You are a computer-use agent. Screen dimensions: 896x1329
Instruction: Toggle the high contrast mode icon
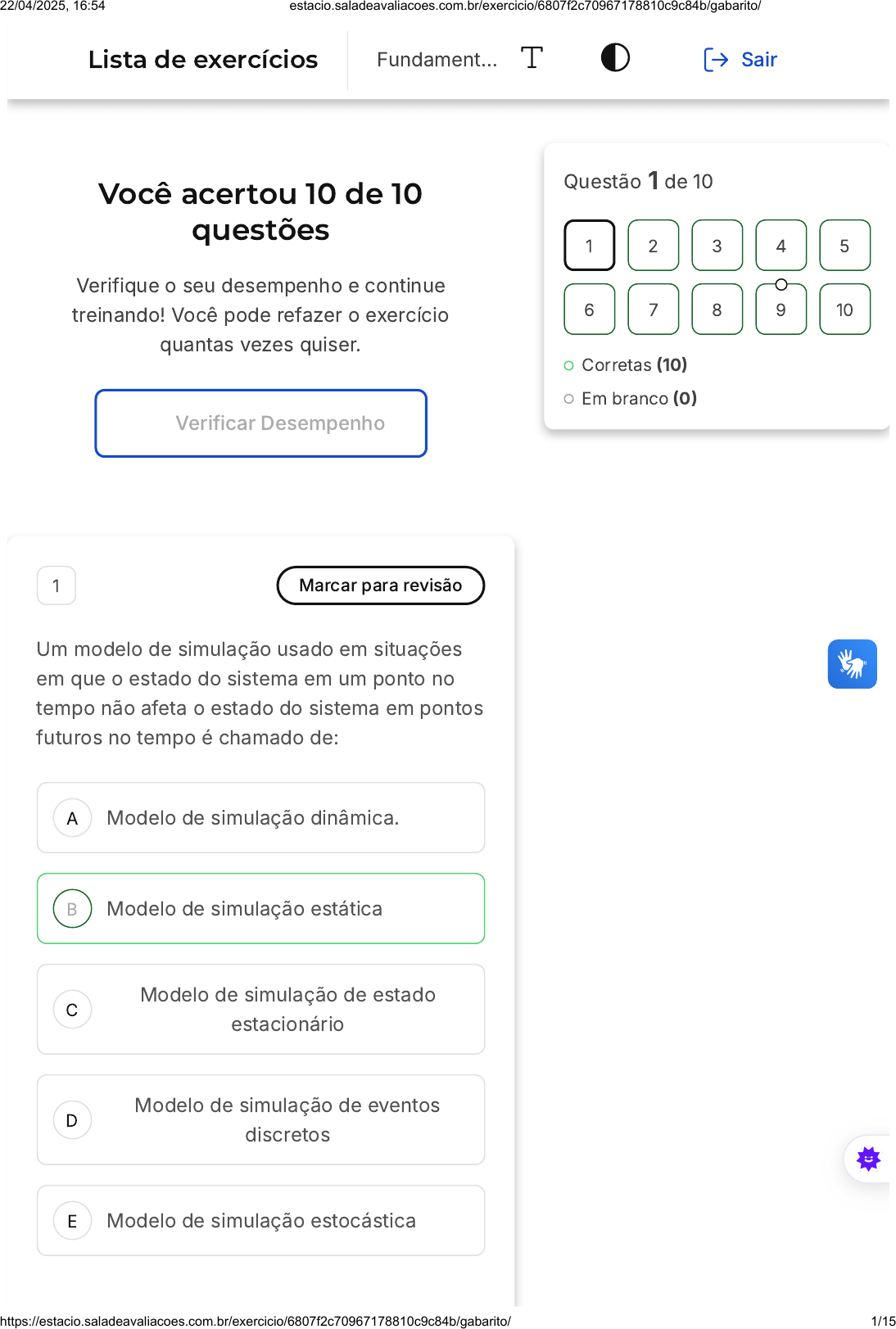(615, 58)
